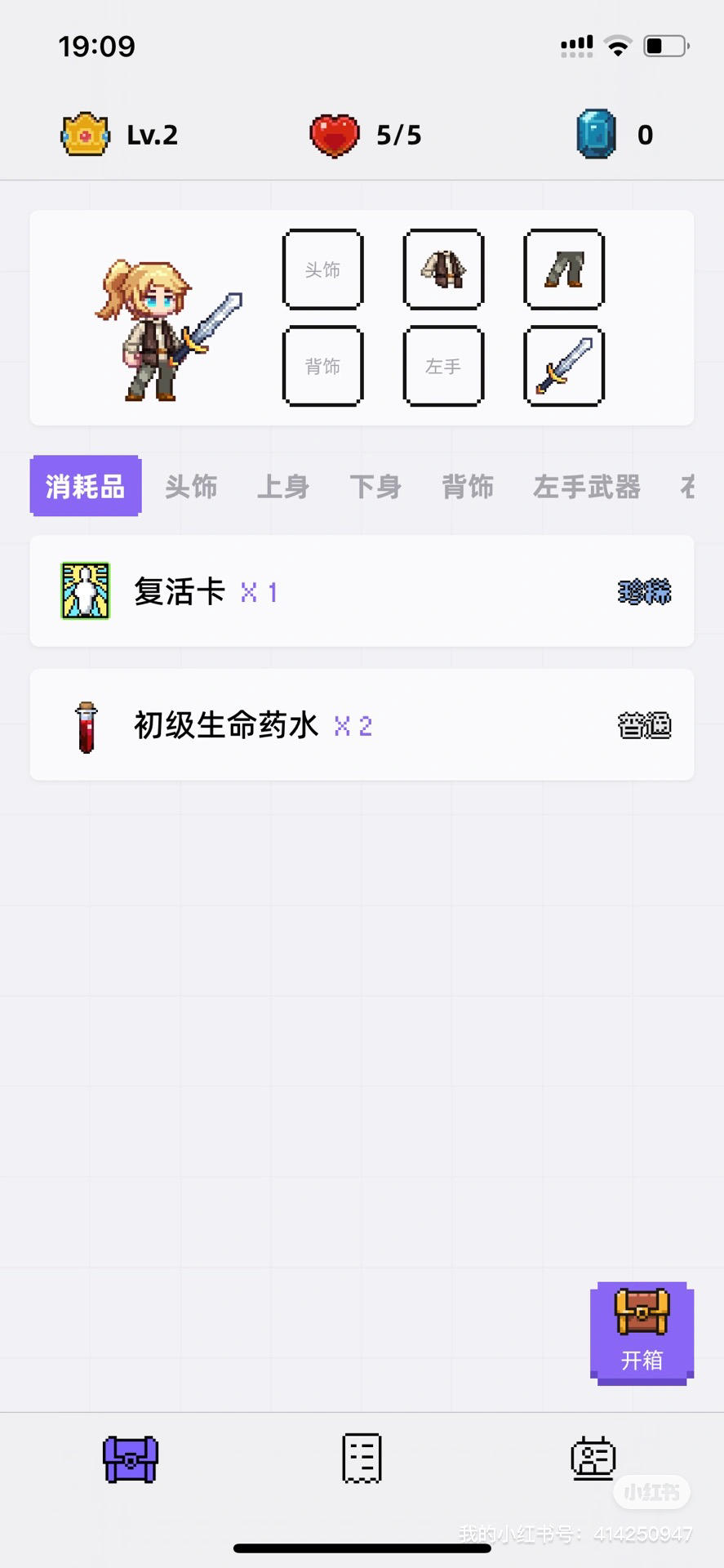
Task: Switch to the 下身 tab
Action: [x=375, y=487]
